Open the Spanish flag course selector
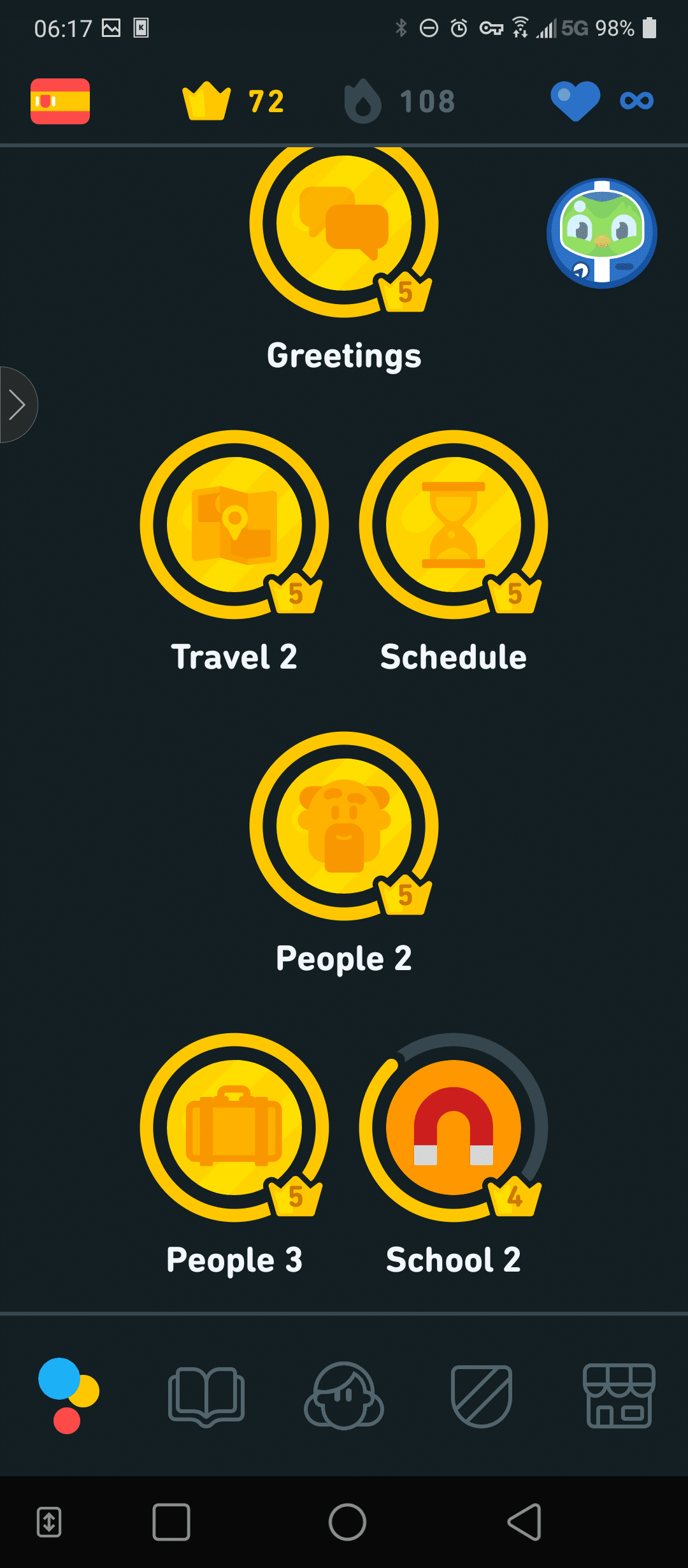This screenshot has width=688, height=1568. click(60, 101)
